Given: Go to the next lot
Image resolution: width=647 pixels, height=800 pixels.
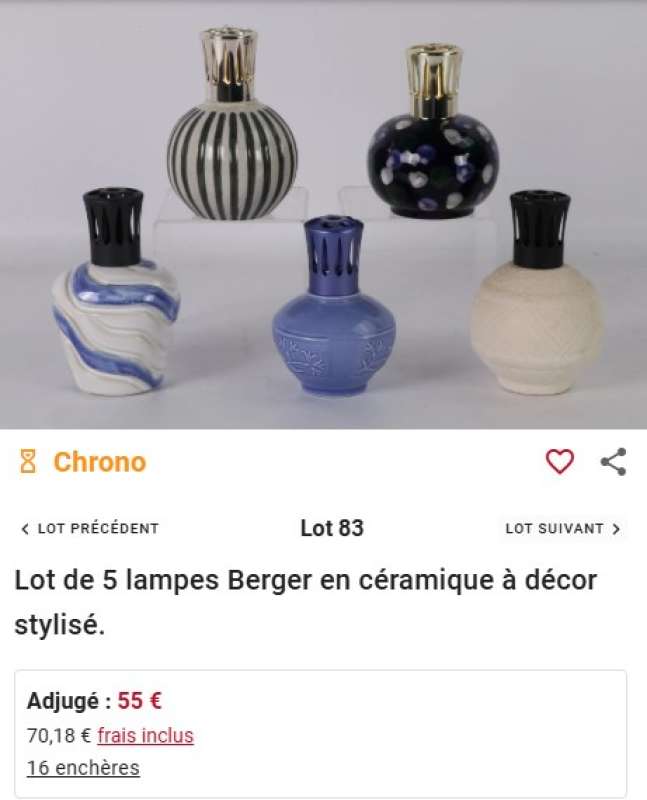Looking at the screenshot, I should [562, 528].
